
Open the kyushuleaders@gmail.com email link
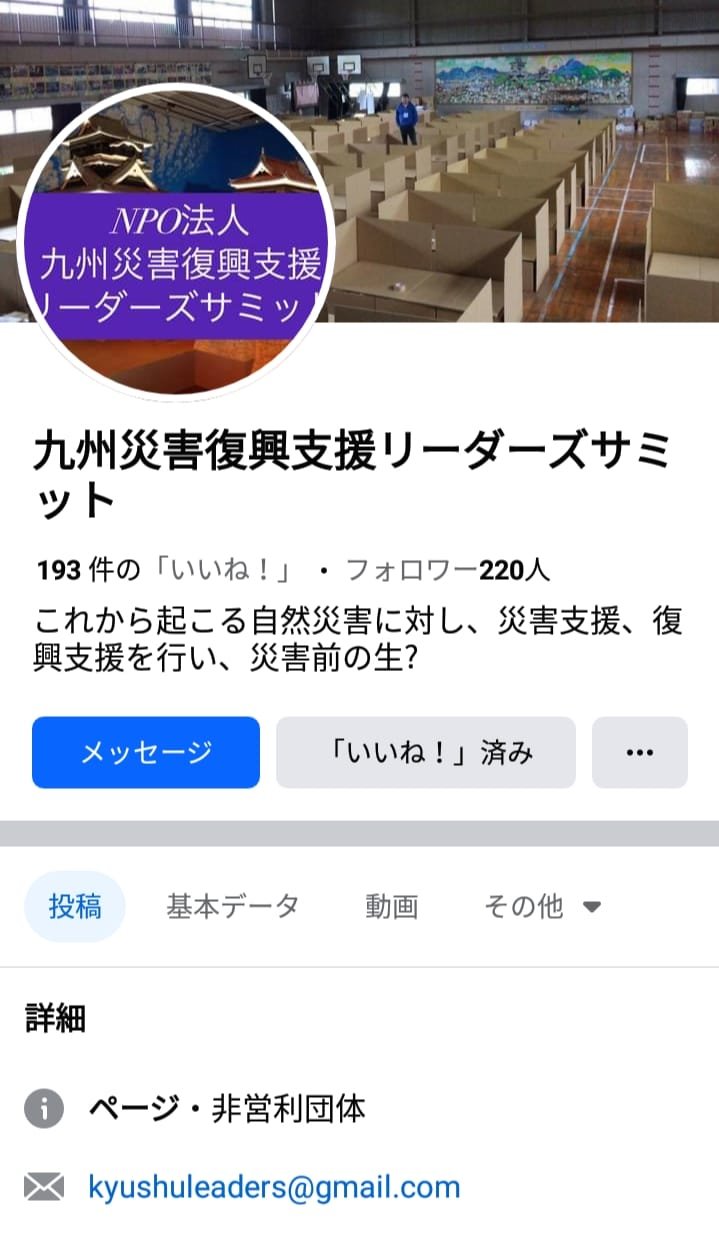(274, 1187)
